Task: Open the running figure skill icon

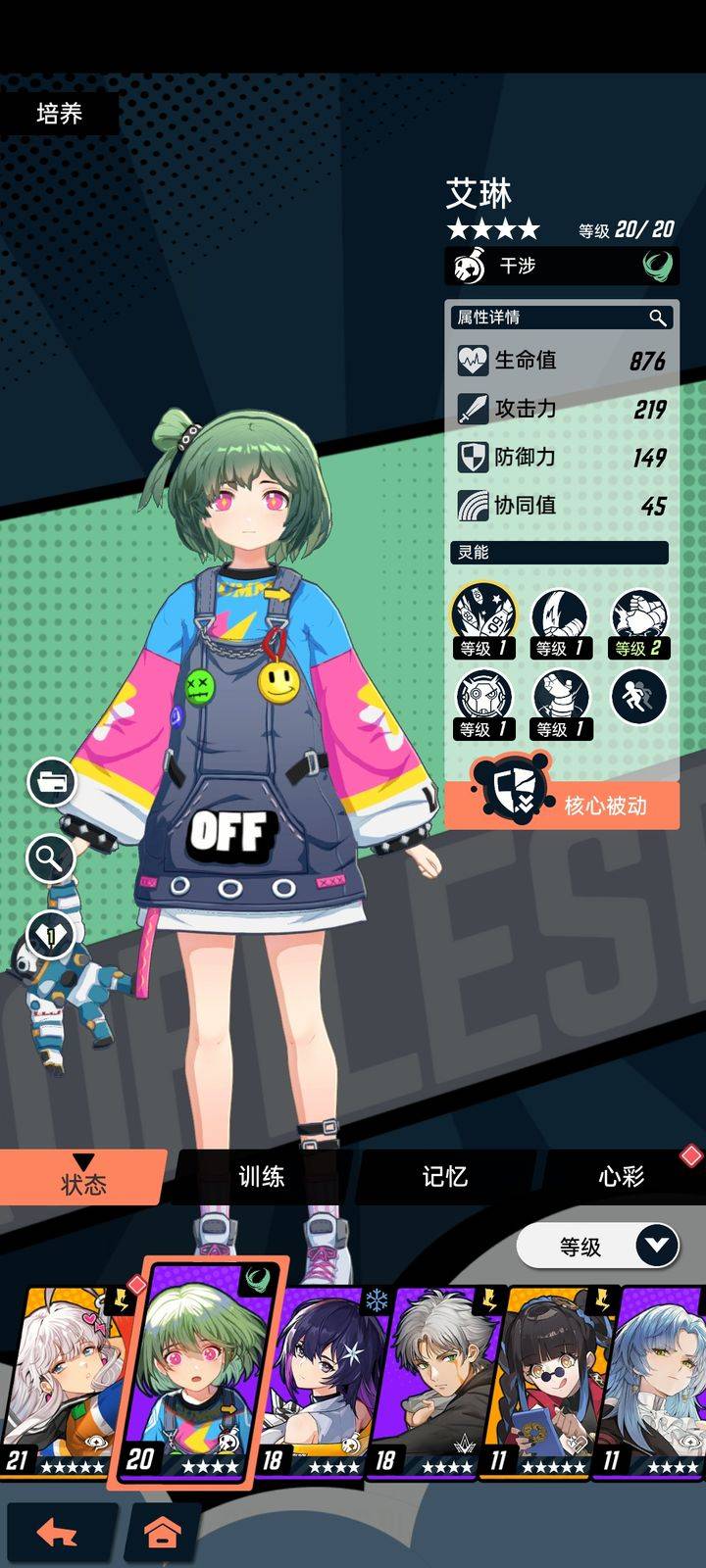Action: point(639,698)
